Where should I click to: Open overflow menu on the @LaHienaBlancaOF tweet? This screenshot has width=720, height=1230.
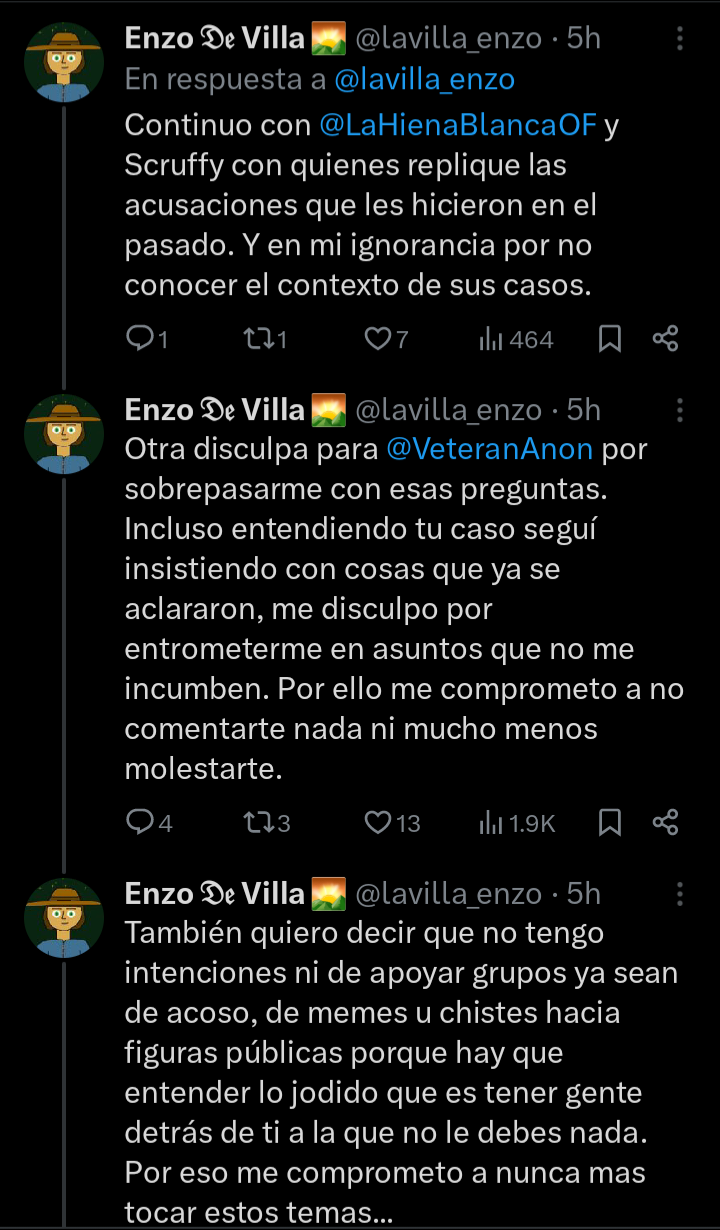coord(680,39)
